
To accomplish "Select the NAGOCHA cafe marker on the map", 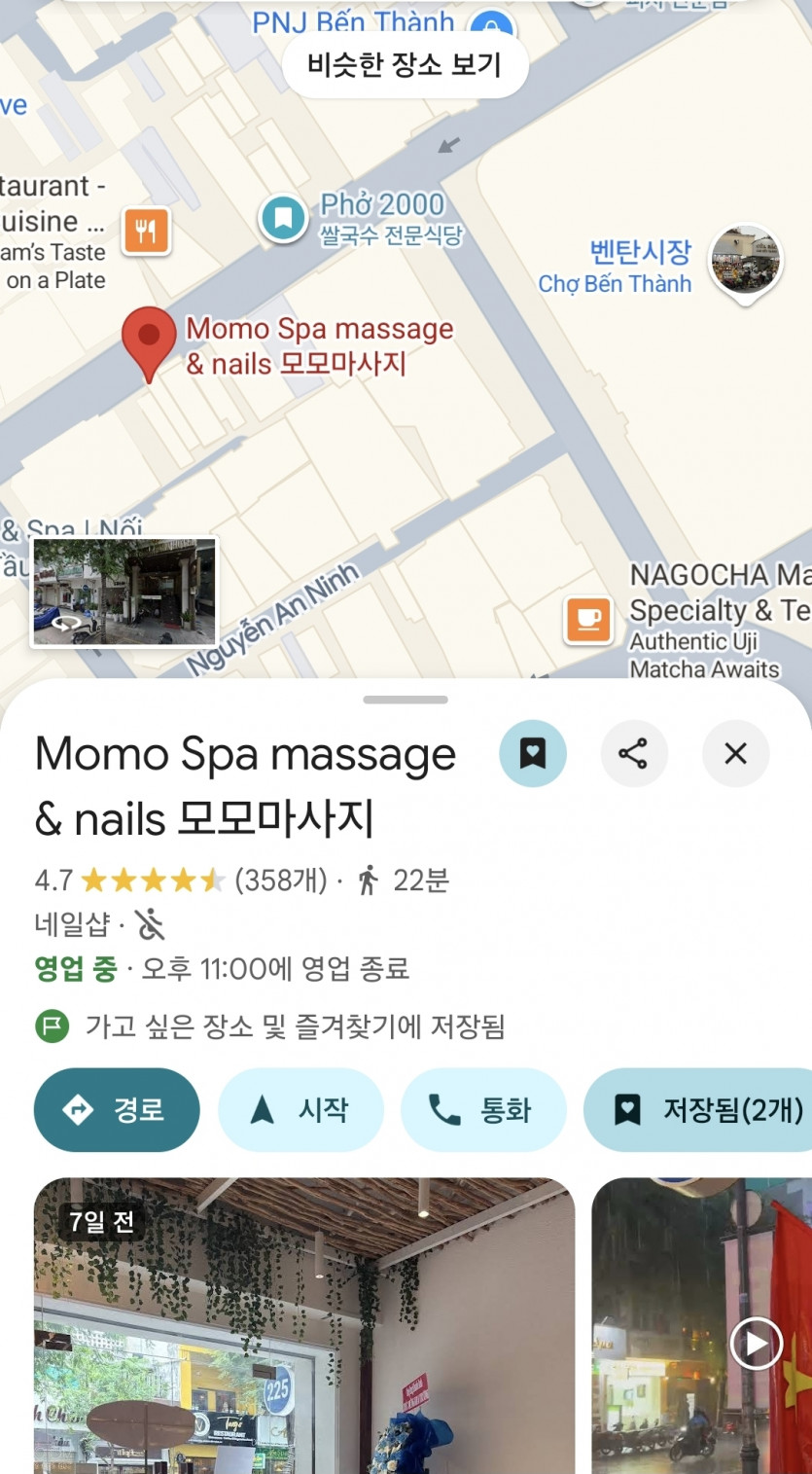I will click(588, 620).
